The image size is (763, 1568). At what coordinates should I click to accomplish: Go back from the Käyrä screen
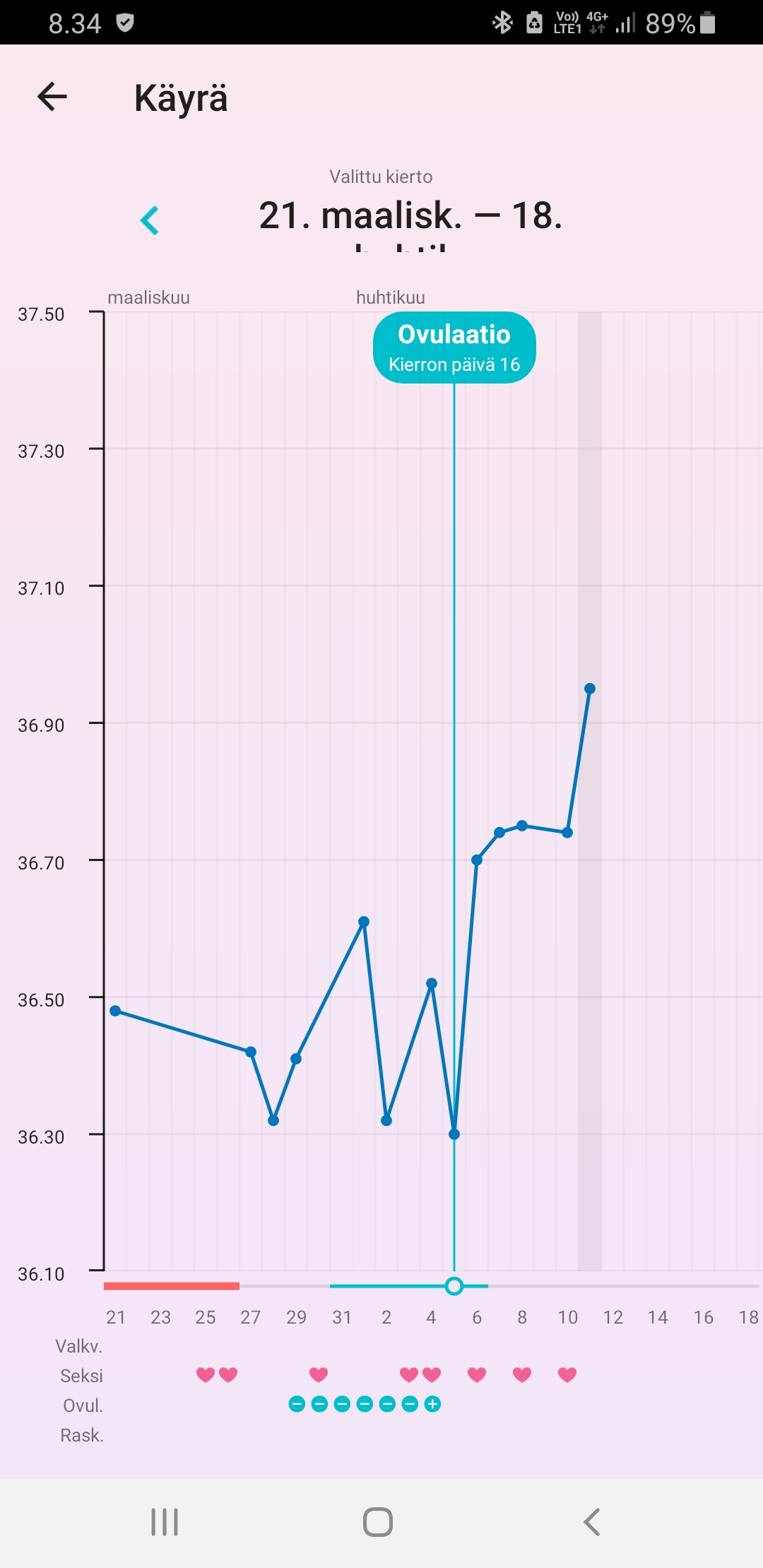[x=52, y=97]
